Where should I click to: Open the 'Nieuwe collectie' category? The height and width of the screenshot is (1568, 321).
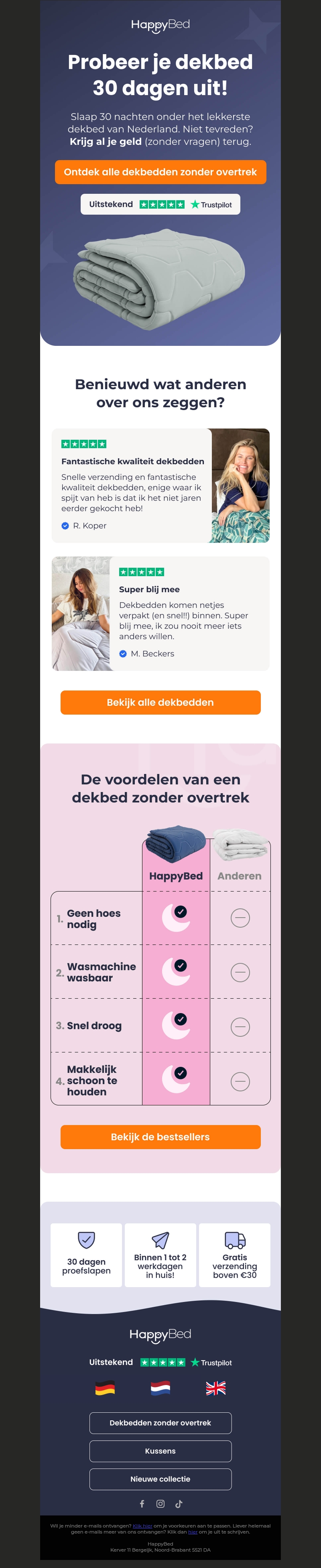[x=160, y=1479]
